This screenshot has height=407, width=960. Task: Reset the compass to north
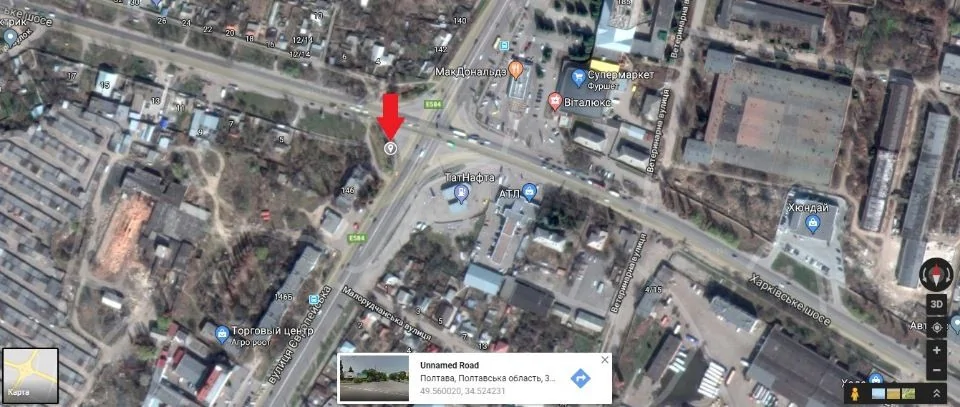937,275
